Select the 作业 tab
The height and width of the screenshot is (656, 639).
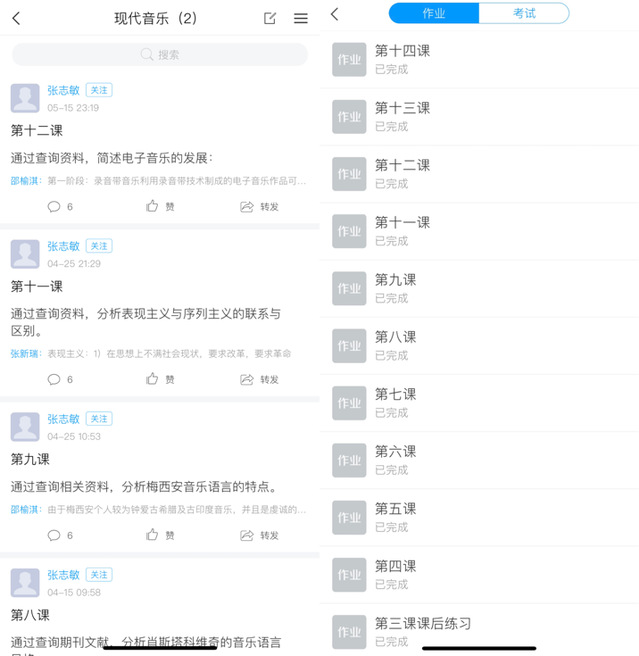click(434, 13)
